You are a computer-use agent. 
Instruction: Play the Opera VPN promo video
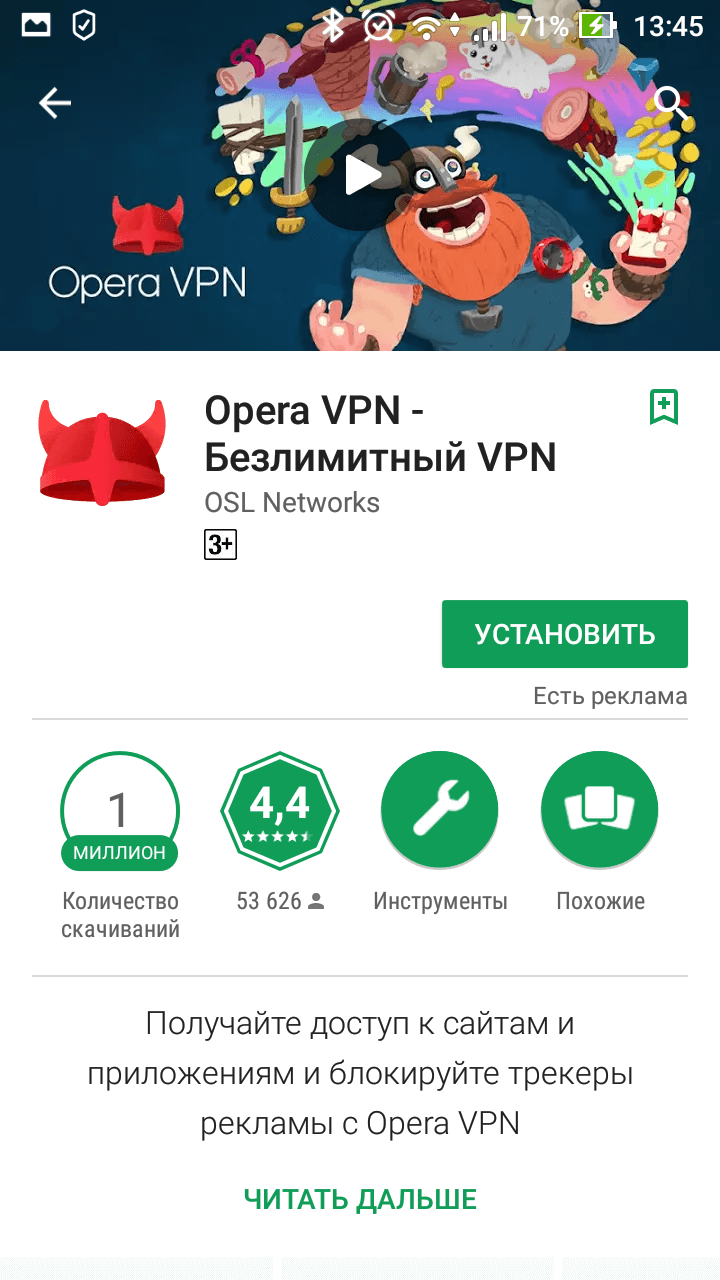pos(360,175)
